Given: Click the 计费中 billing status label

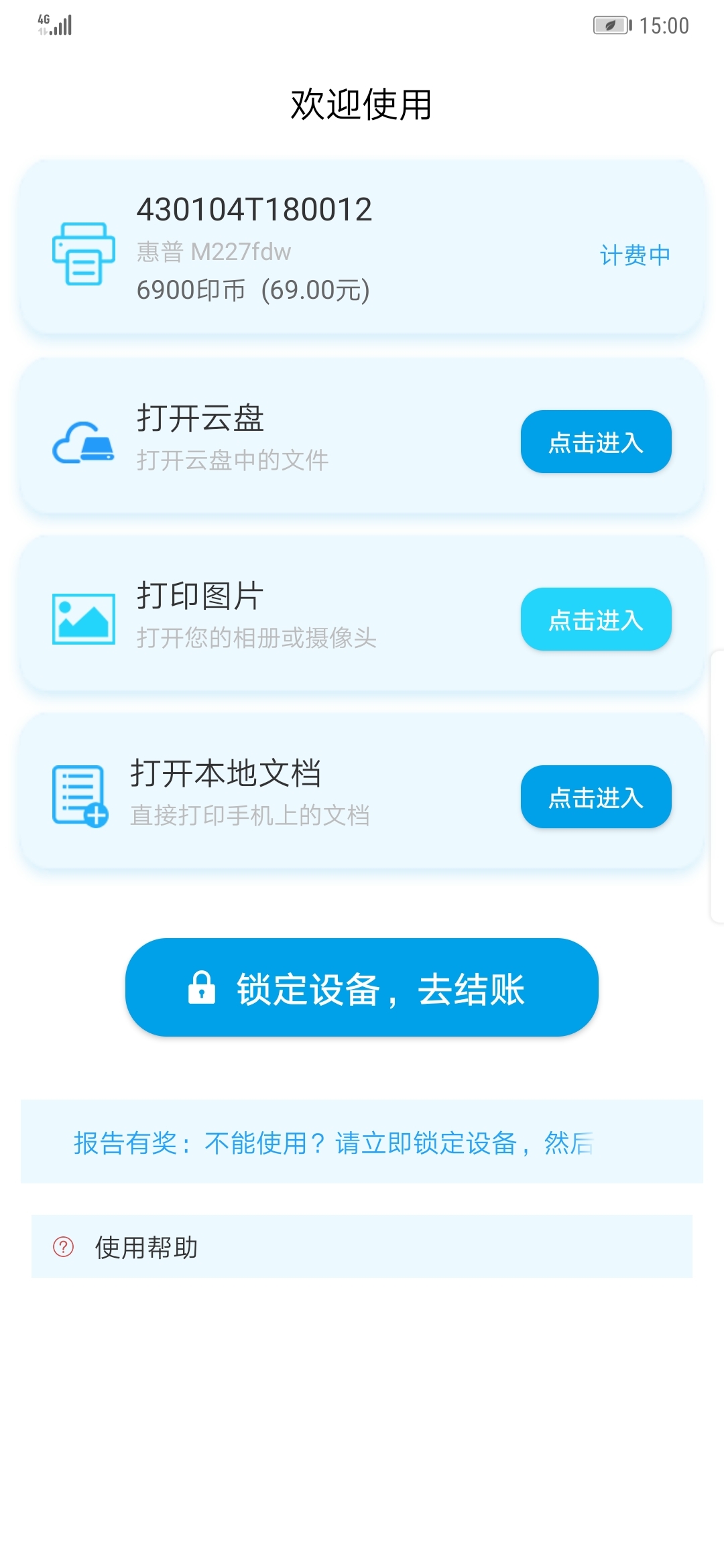Looking at the screenshot, I should pos(636,255).
